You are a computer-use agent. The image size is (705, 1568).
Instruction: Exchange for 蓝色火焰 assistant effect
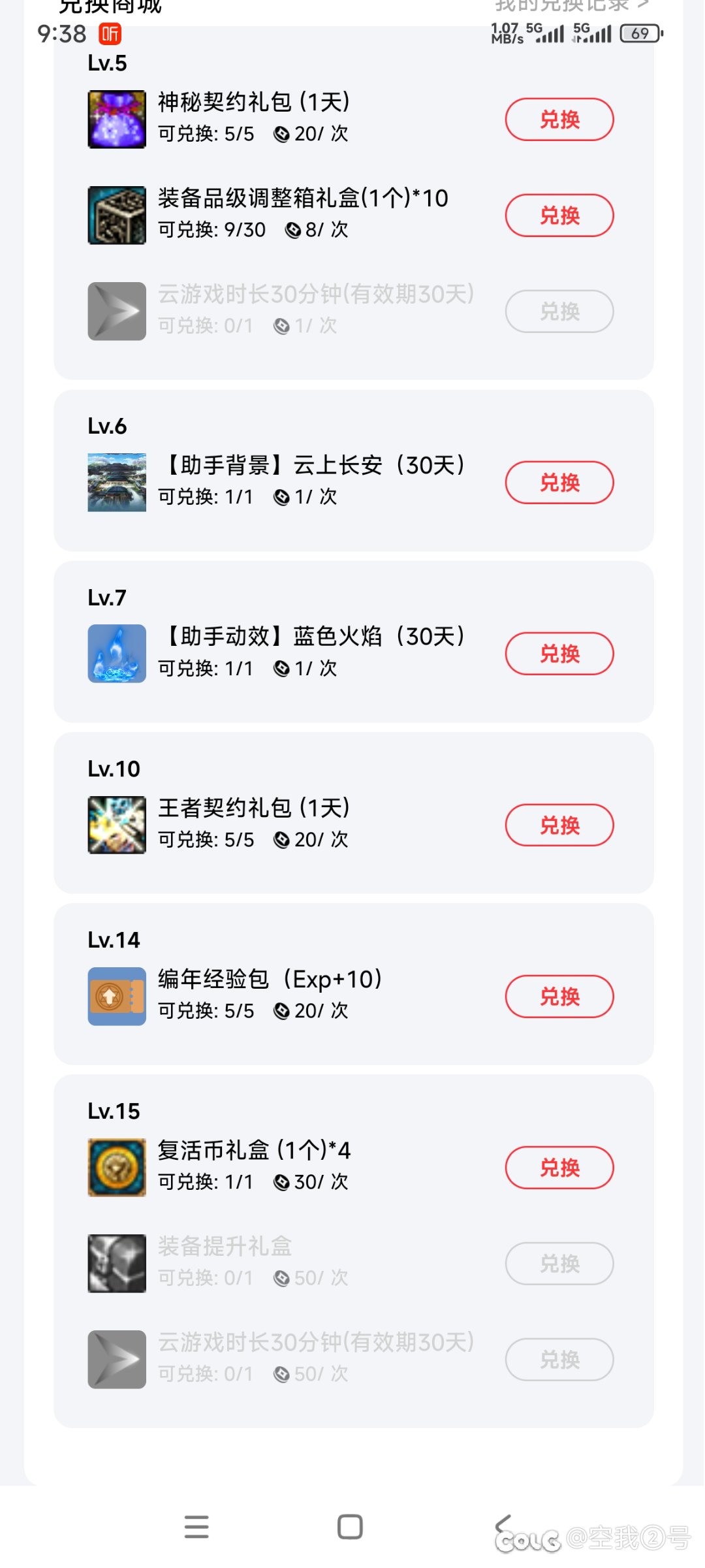click(559, 654)
